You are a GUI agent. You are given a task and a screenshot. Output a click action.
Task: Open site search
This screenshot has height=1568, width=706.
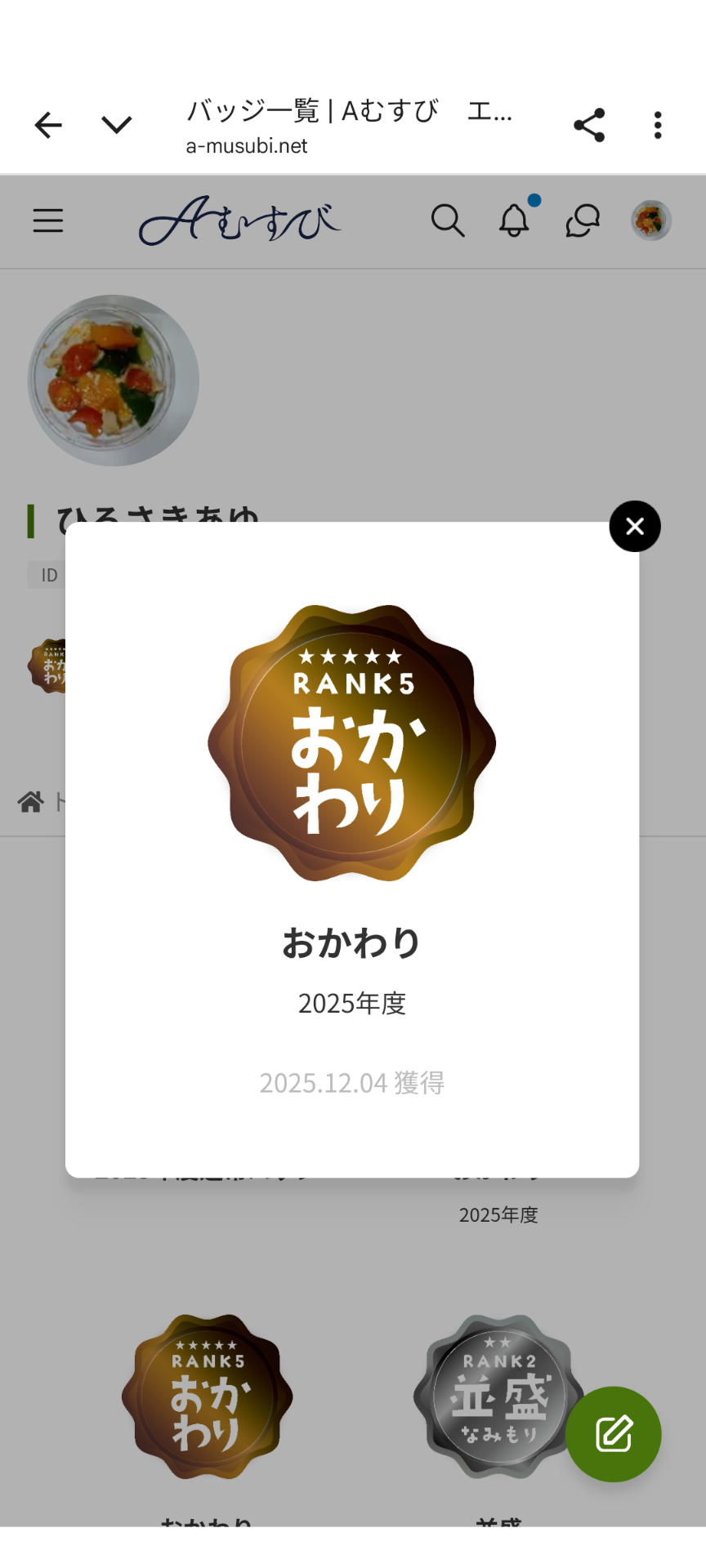(448, 220)
